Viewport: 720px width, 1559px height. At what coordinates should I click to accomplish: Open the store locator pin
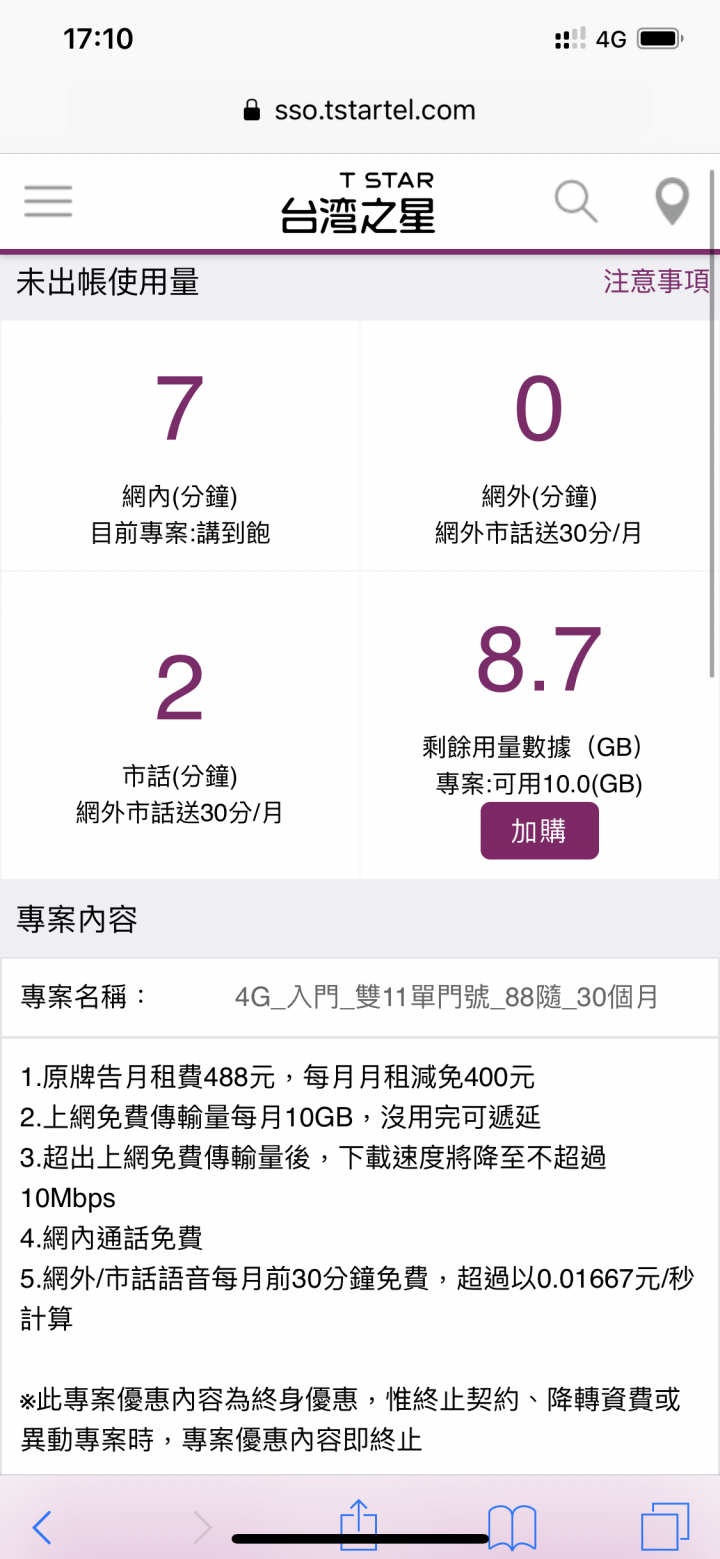tap(672, 202)
